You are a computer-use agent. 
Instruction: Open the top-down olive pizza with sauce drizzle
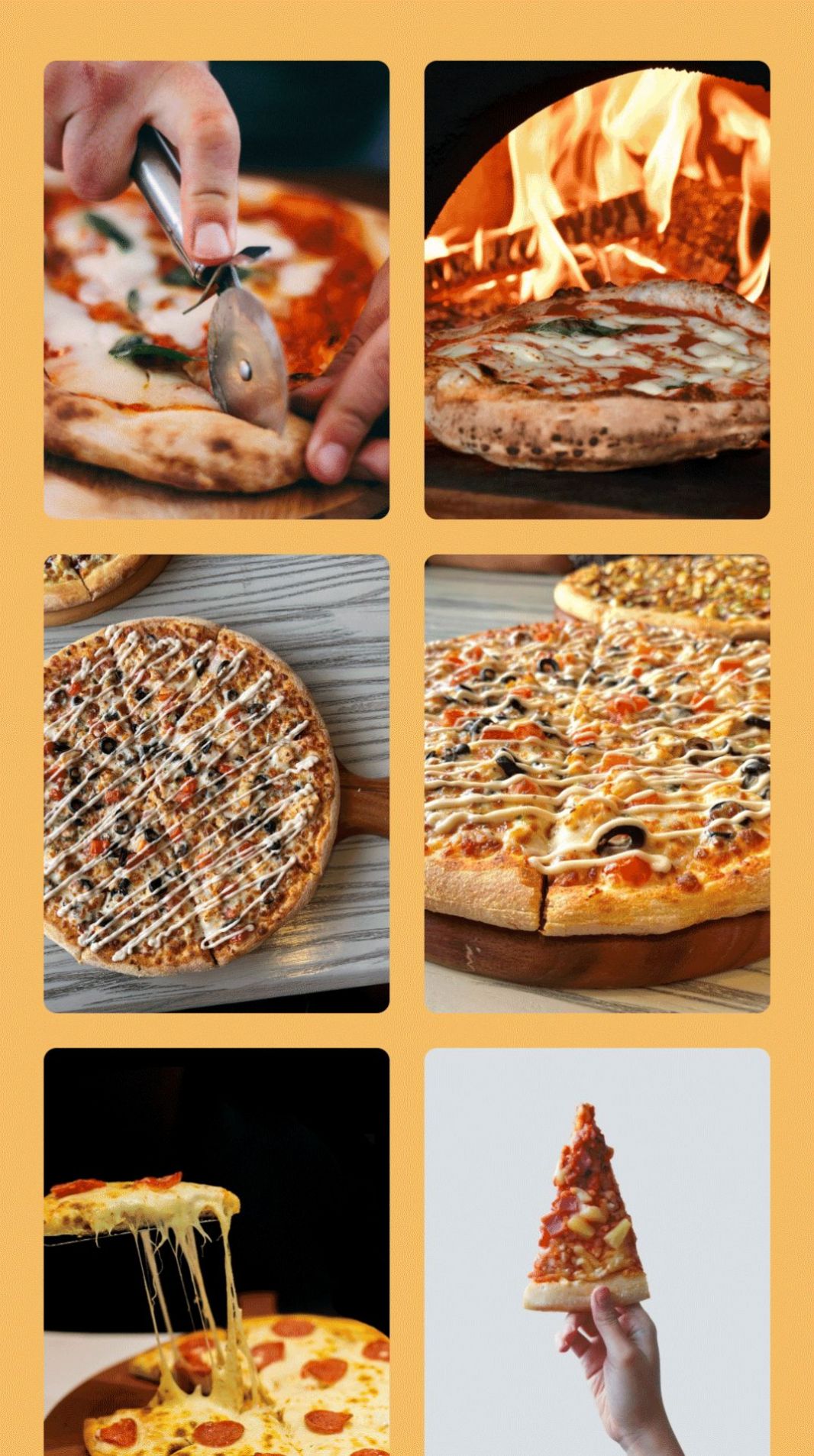point(216,783)
